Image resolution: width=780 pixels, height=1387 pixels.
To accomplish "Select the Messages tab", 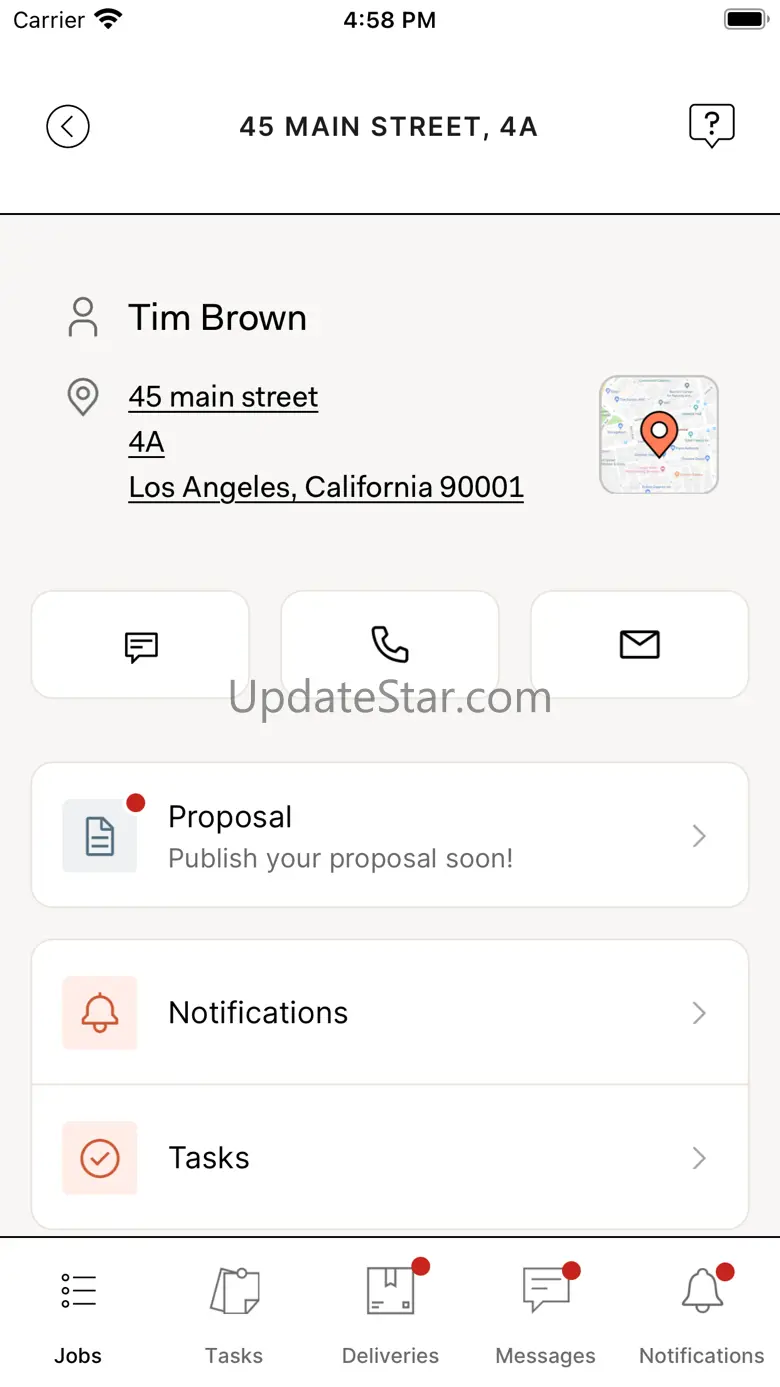I will coord(546,1312).
